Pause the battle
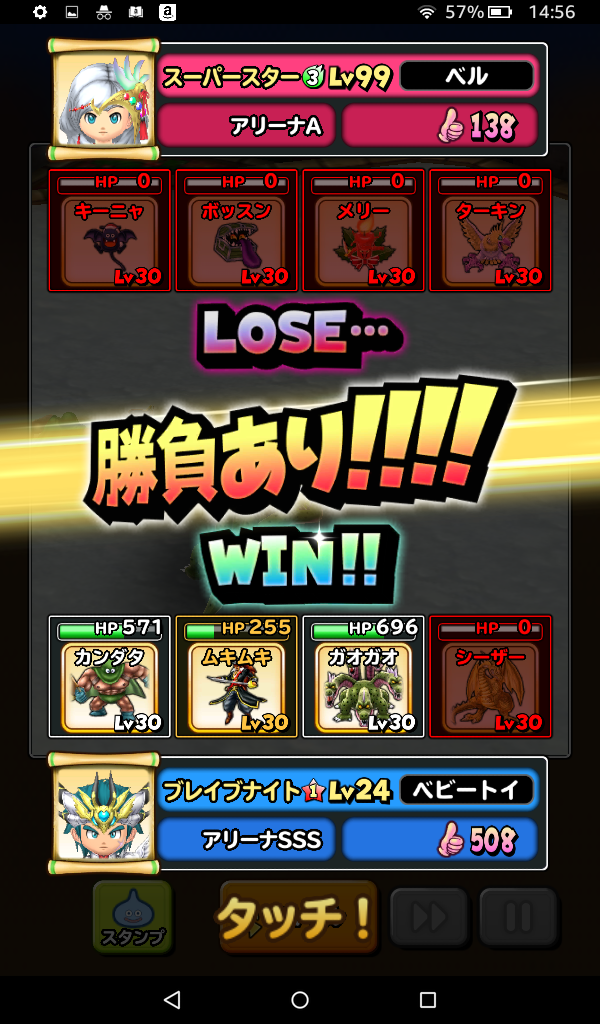 (x=517, y=917)
